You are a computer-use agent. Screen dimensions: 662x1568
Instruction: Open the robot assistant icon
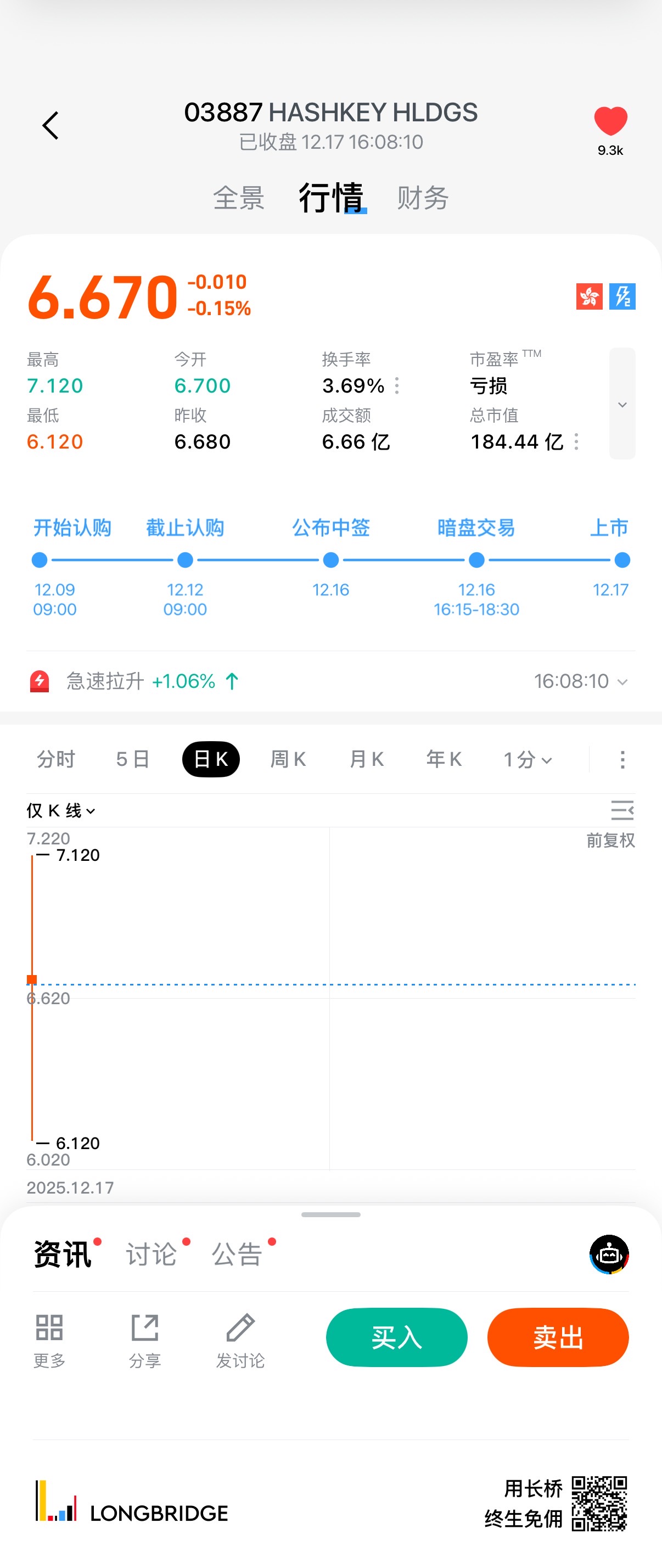pyautogui.click(x=609, y=1255)
